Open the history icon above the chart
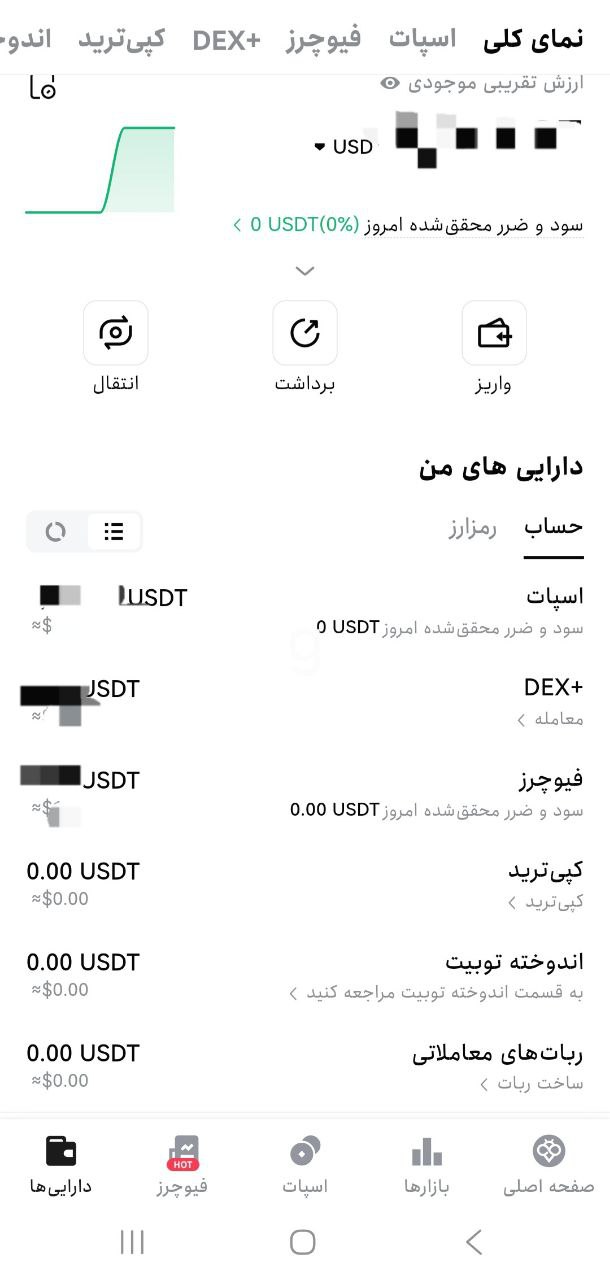Image resolution: width=610 pixels, height=1280 pixels. (43, 87)
